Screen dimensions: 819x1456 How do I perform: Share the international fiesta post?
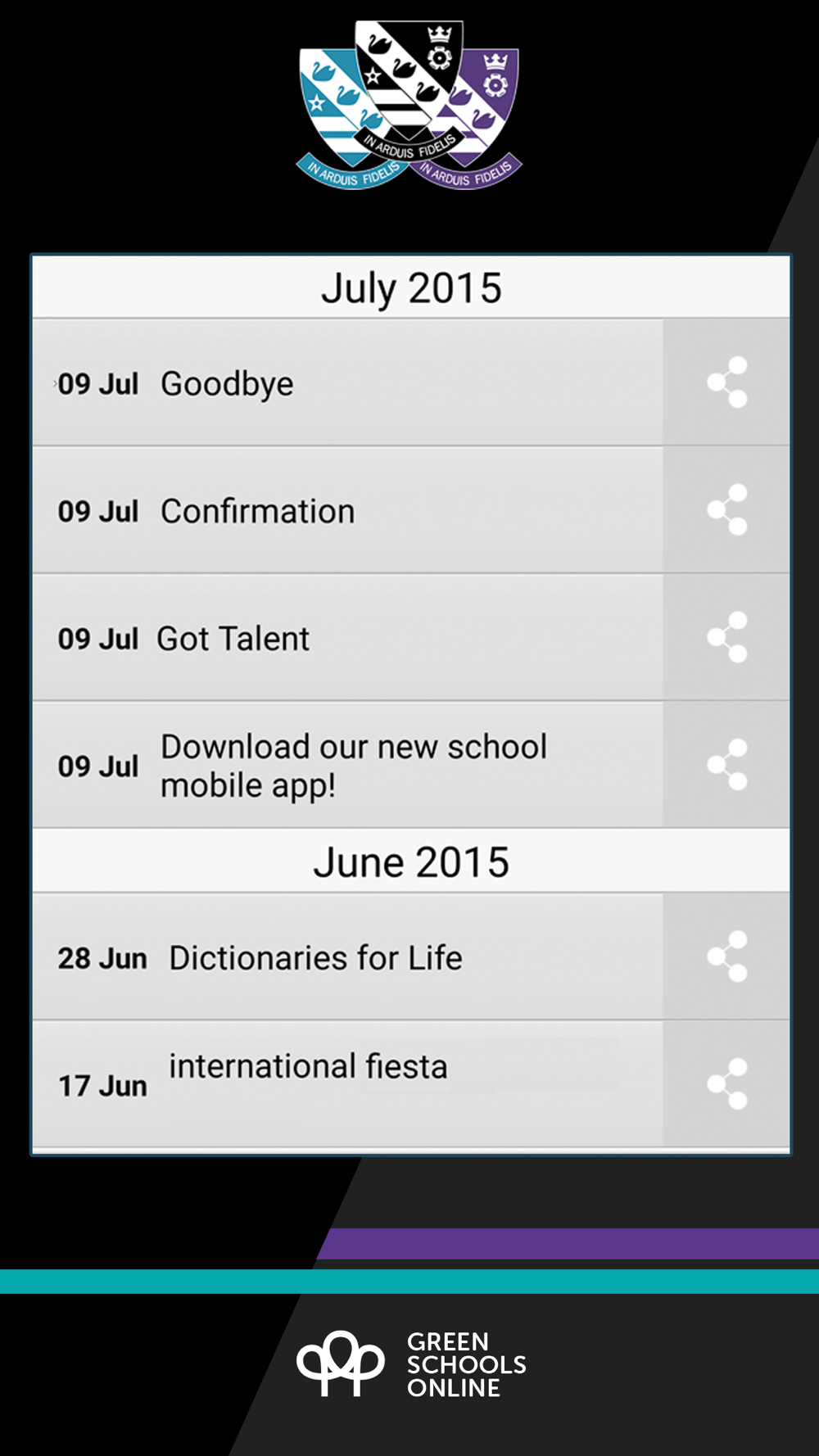pyautogui.click(x=726, y=1084)
